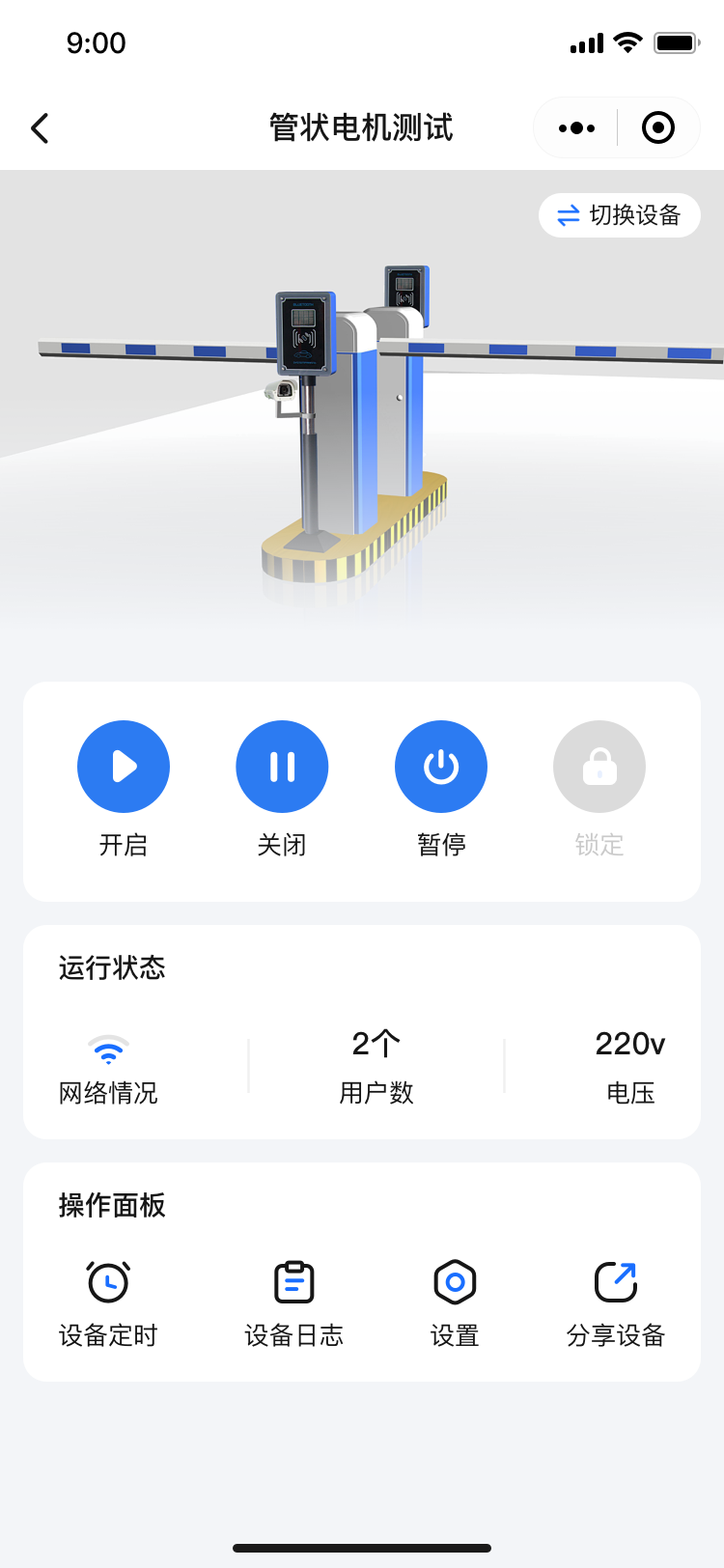
Task: Tap the home indicator bar at bottom
Action: (x=362, y=1546)
